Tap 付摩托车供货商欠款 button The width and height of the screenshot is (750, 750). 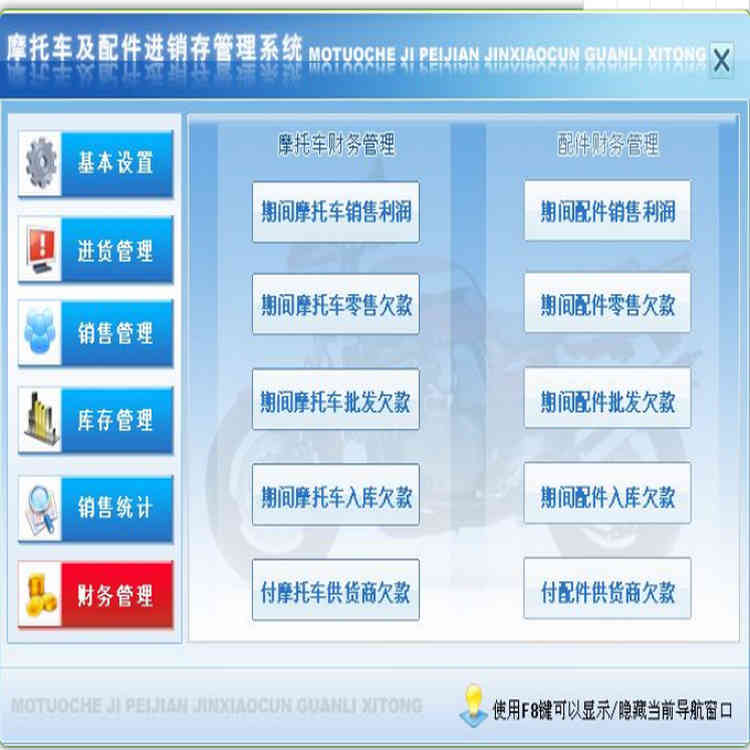pos(336,590)
